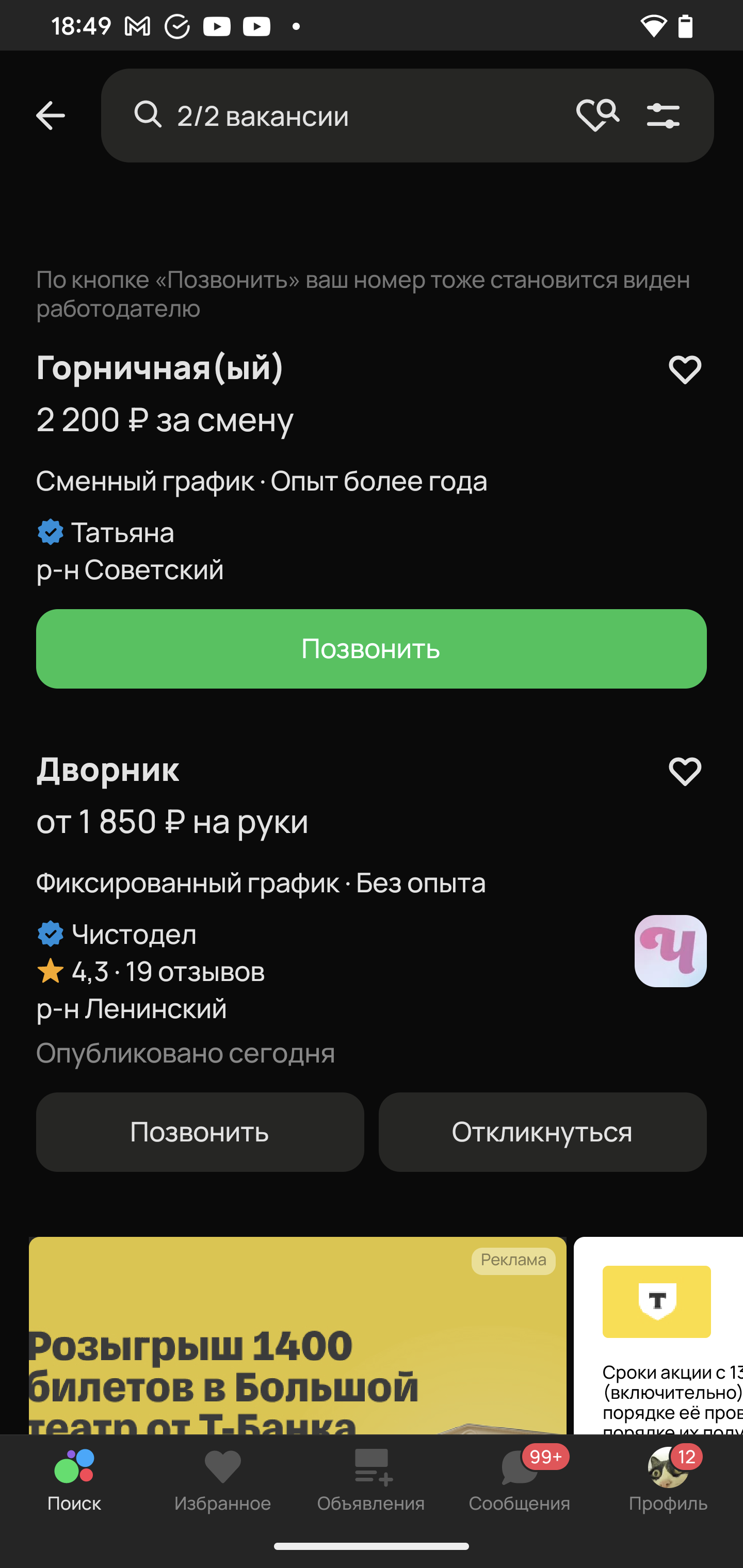Add Горничная(ый) vacancy to favorites
The height and width of the screenshot is (1568, 743).
[x=685, y=370]
